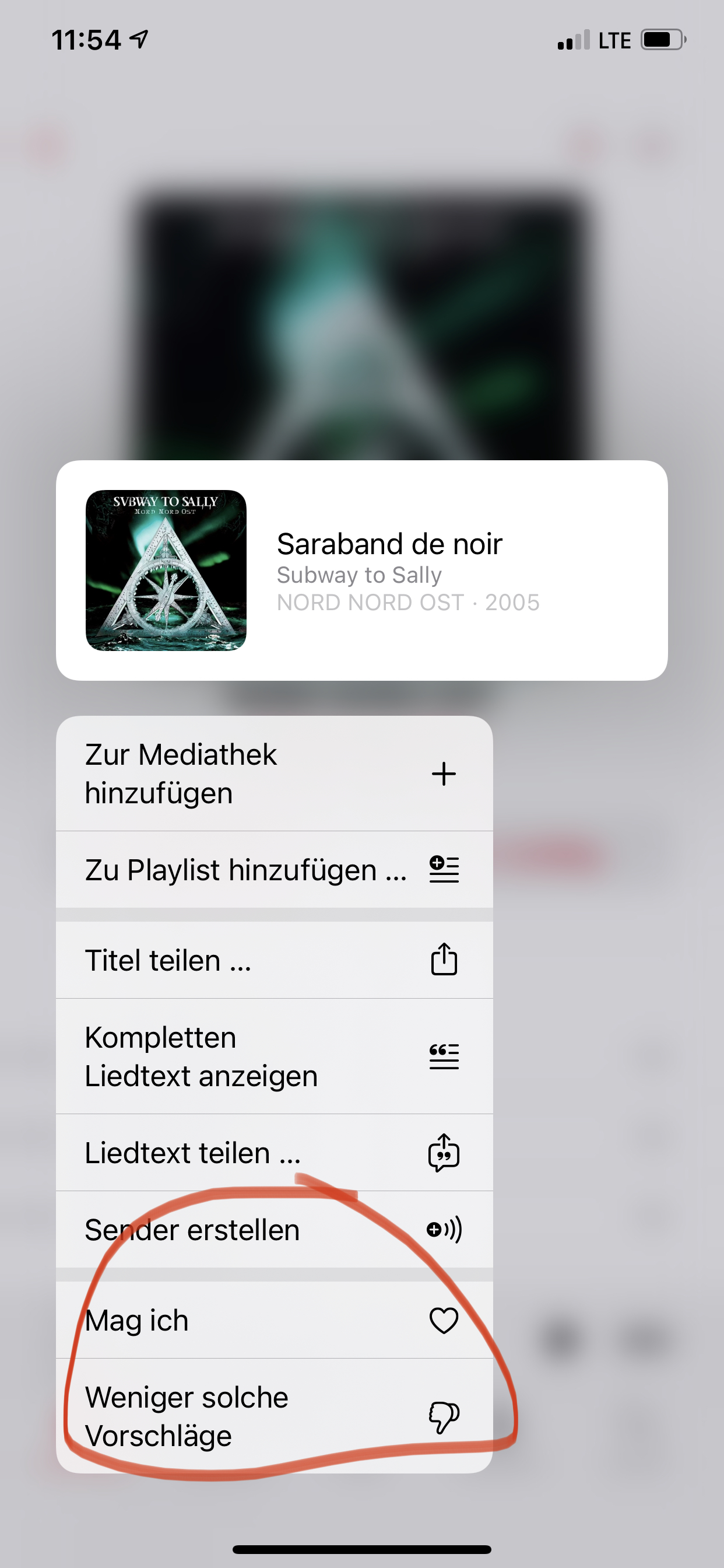Viewport: 724px width, 1568px height.
Task: Choose Weniger solche Vorschläge
Action: coord(274,1416)
